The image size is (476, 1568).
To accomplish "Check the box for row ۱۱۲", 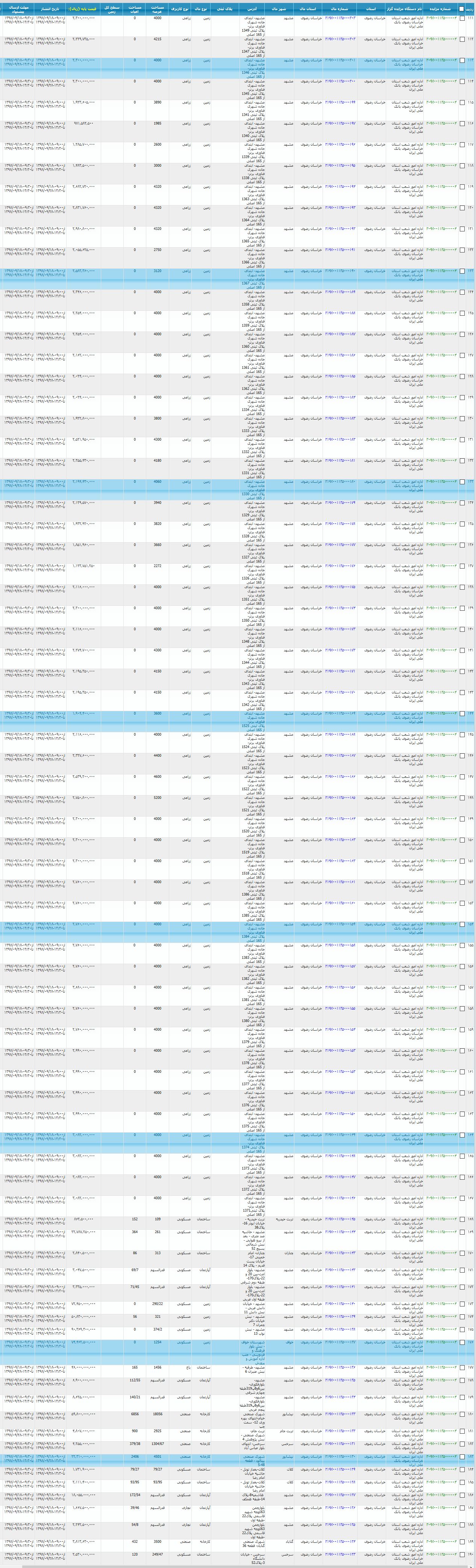I will [x=462, y=40].
